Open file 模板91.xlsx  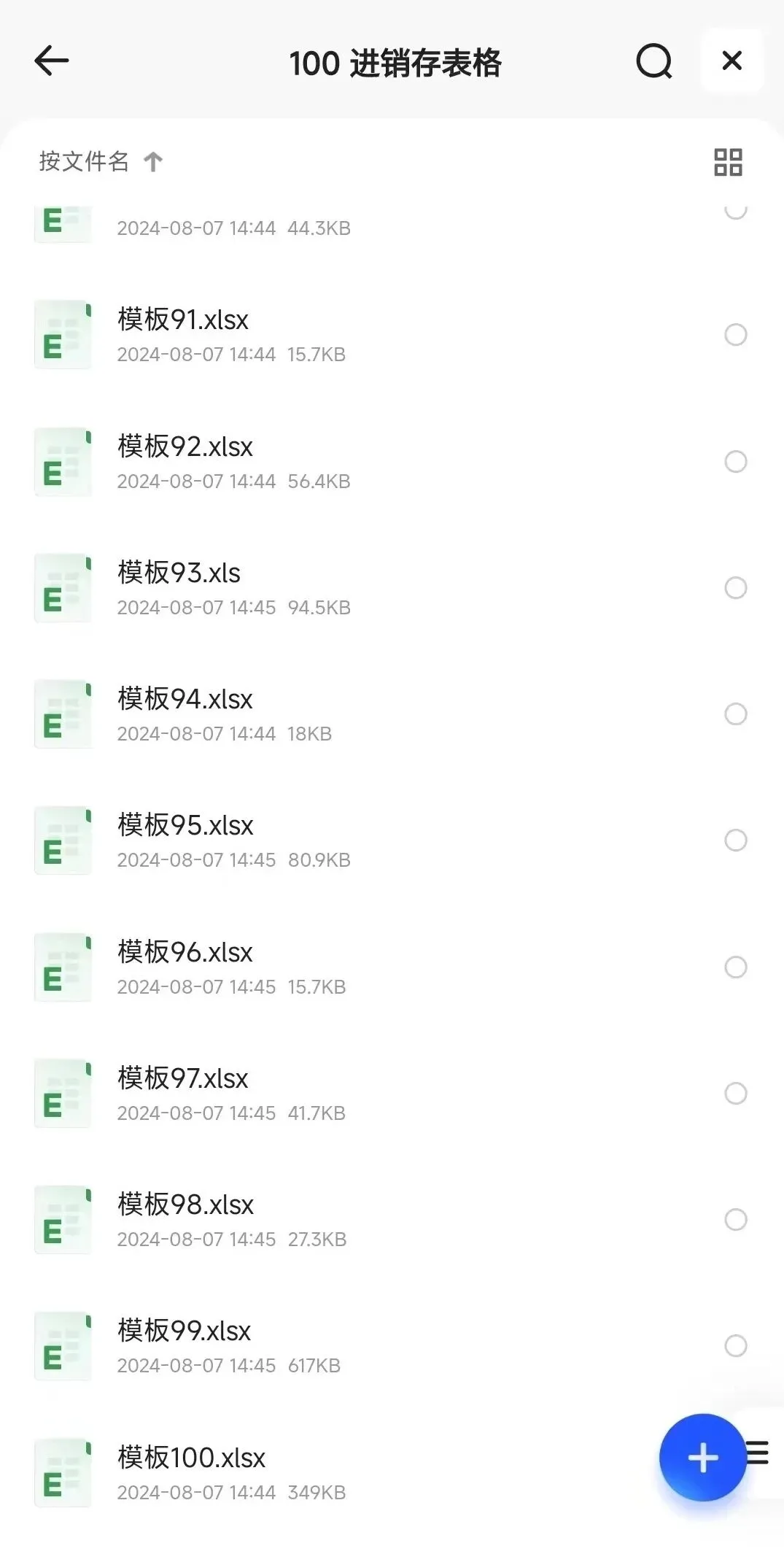pyautogui.click(x=183, y=320)
